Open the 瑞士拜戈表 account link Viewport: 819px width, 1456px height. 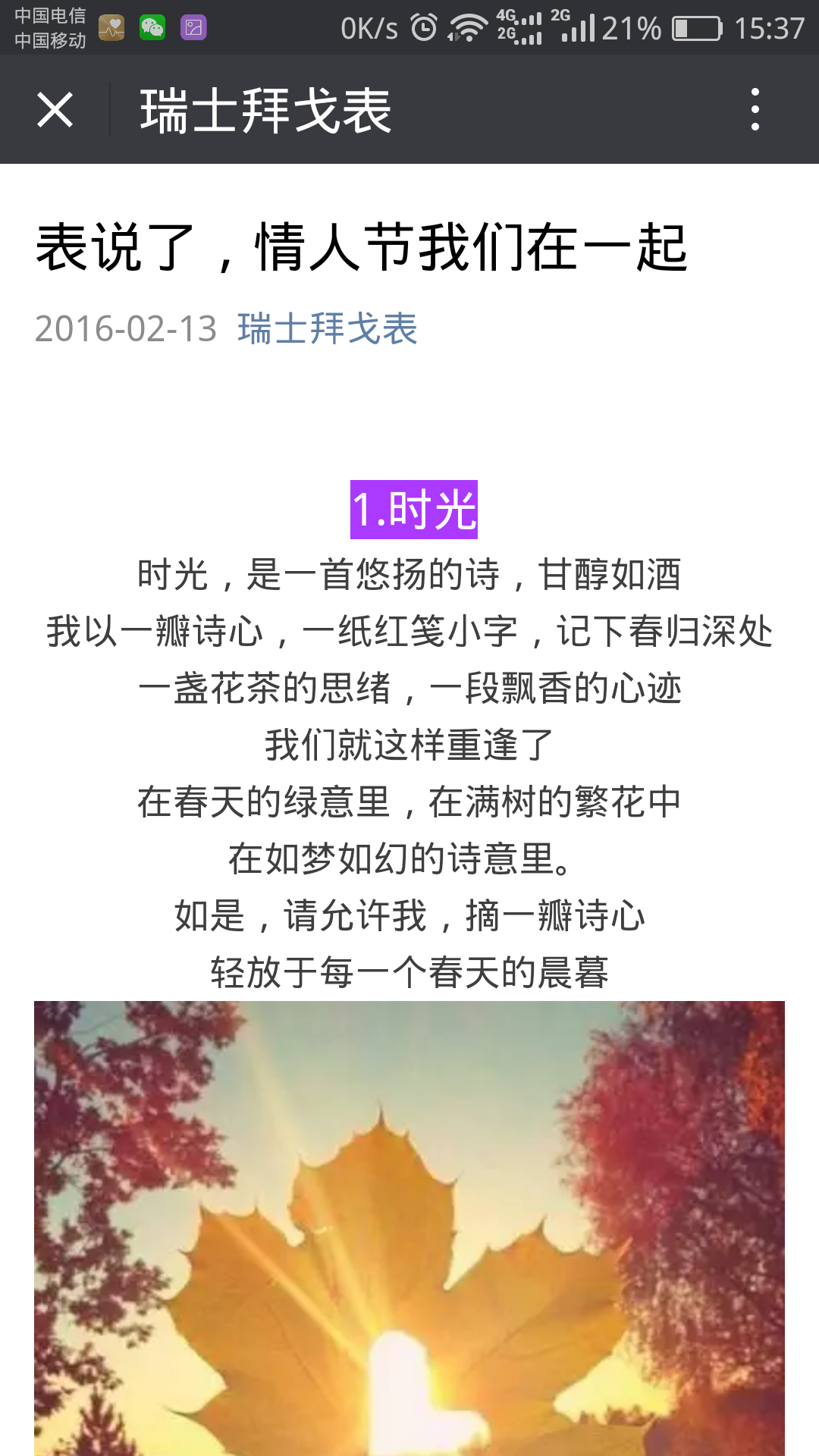point(327,329)
